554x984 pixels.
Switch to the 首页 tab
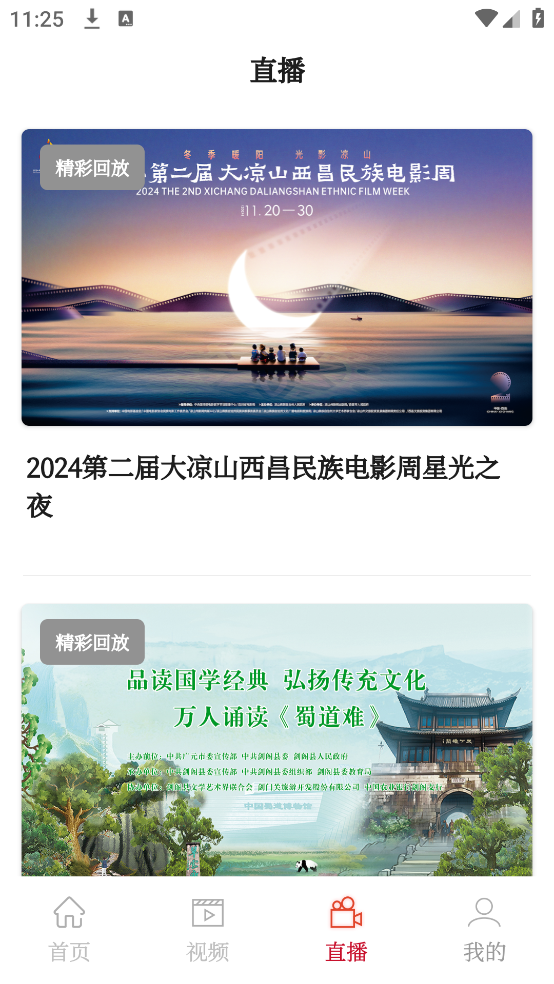69,929
